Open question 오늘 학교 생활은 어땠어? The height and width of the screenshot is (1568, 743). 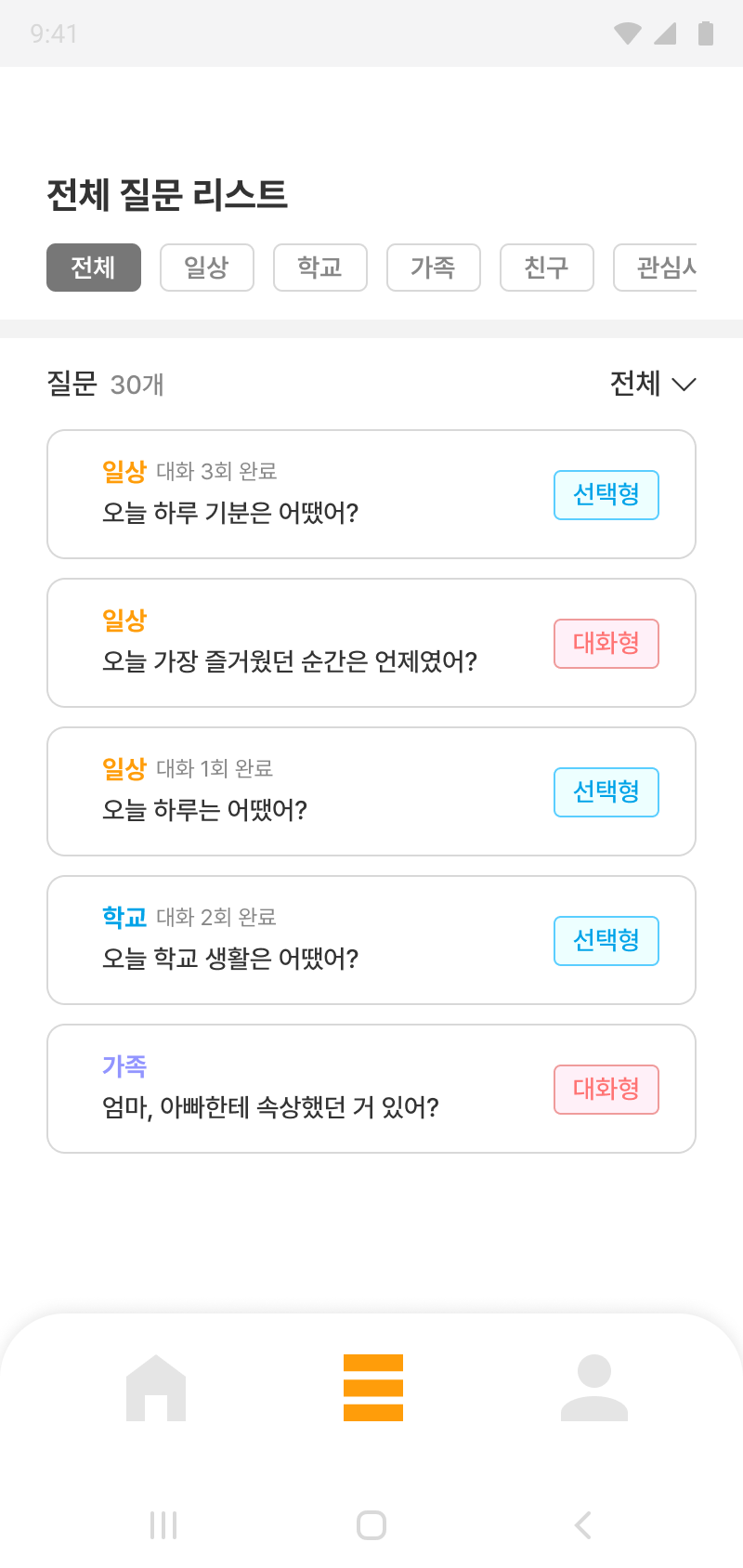pyautogui.click(x=371, y=940)
